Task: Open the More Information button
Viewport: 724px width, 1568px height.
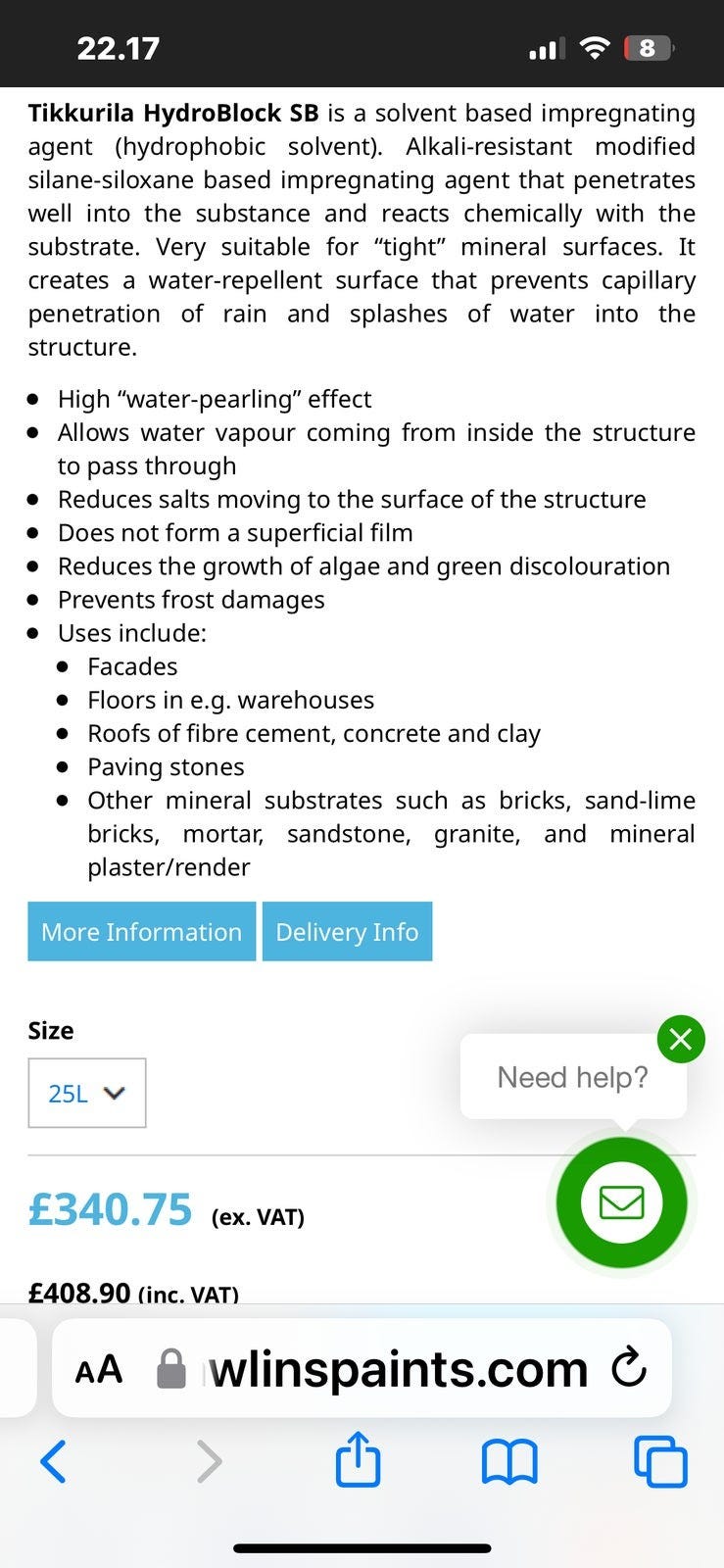Action: [x=142, y=931]
